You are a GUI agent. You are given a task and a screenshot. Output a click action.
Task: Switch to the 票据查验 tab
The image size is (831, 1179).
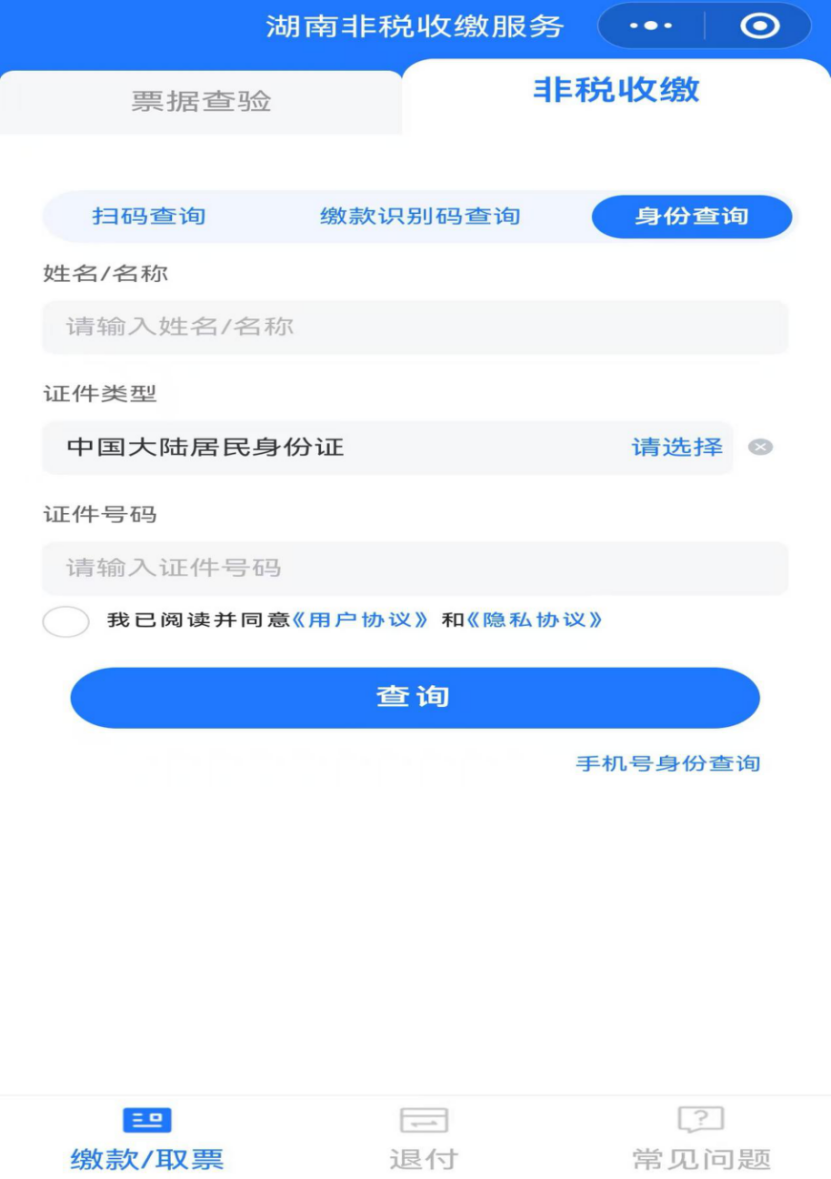[x=201, y=101]
